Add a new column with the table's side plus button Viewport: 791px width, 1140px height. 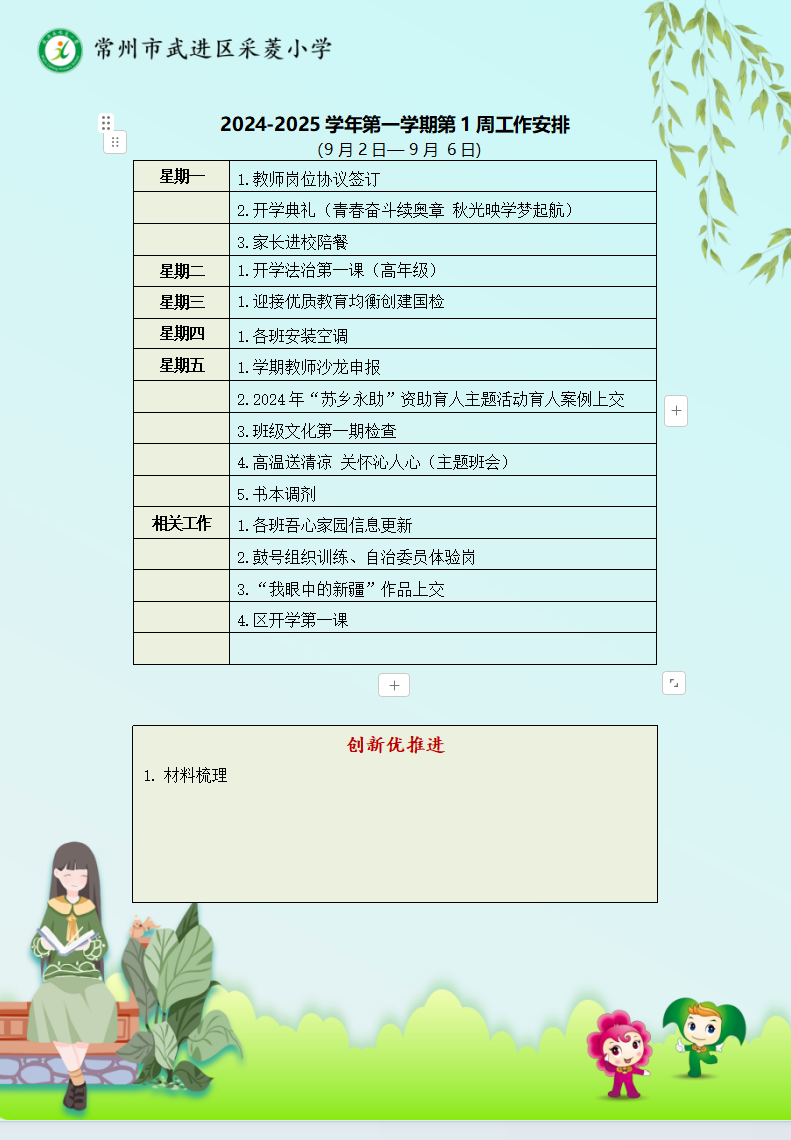click(x=676, y=410)
